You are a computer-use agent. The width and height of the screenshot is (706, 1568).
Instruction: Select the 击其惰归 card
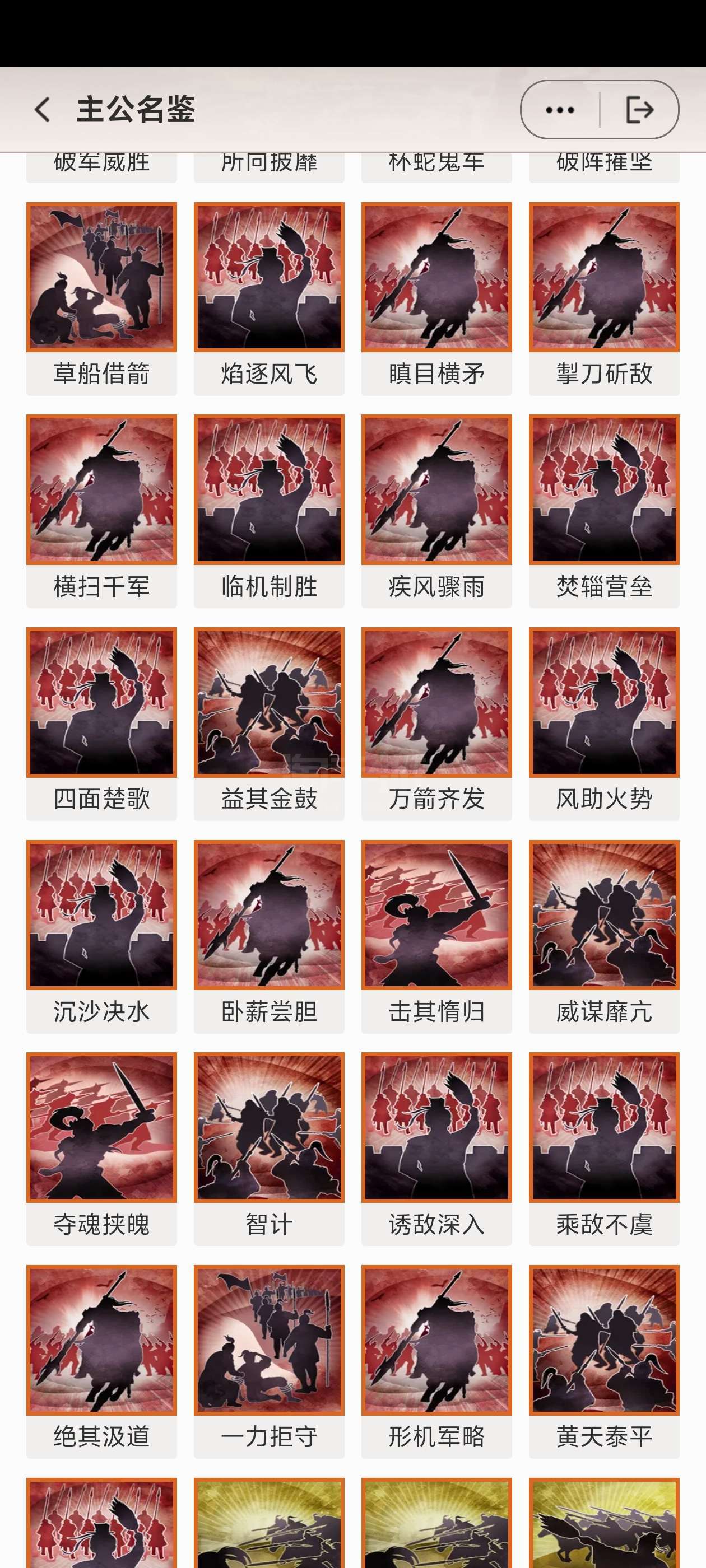click(436, 937)
